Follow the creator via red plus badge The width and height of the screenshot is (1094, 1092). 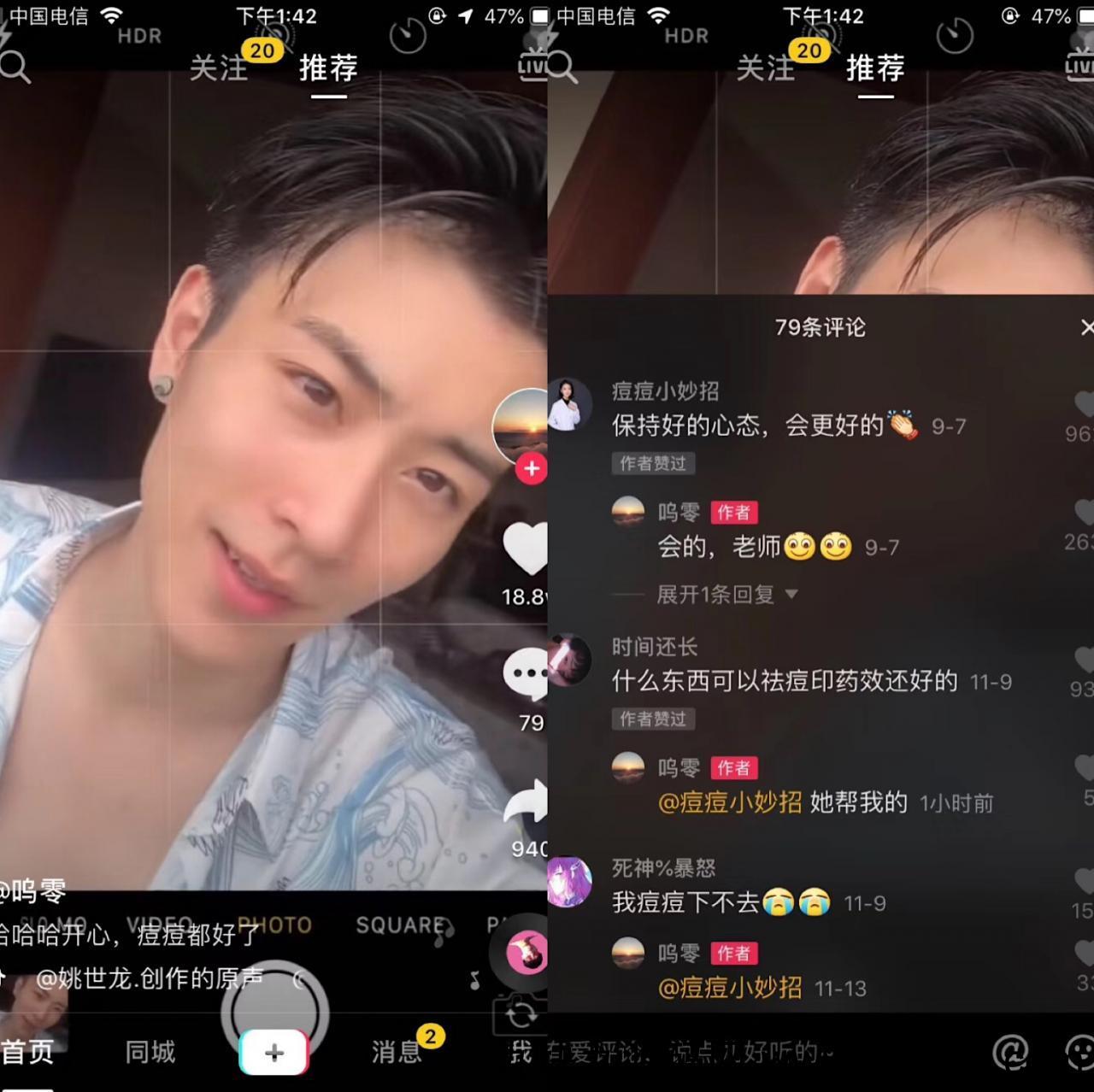[x=532, y=468]
